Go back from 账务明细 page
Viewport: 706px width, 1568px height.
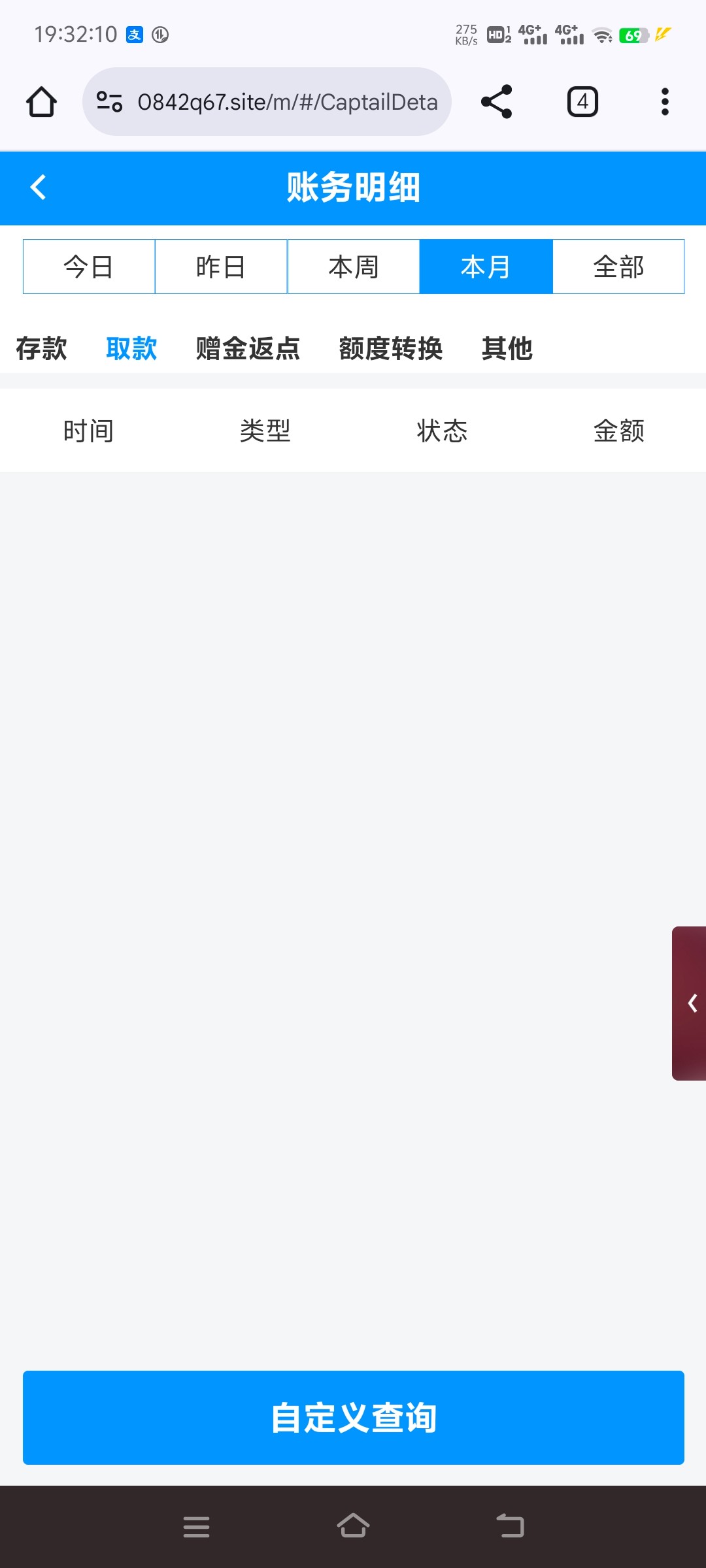click(x=39, y=188)
